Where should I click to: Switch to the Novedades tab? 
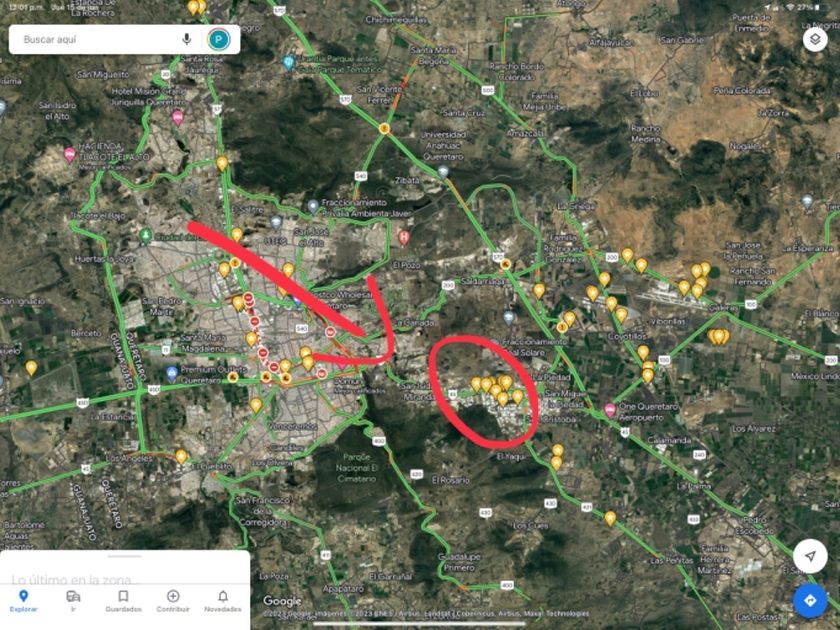pyautogui.click(x=223, y=600)
